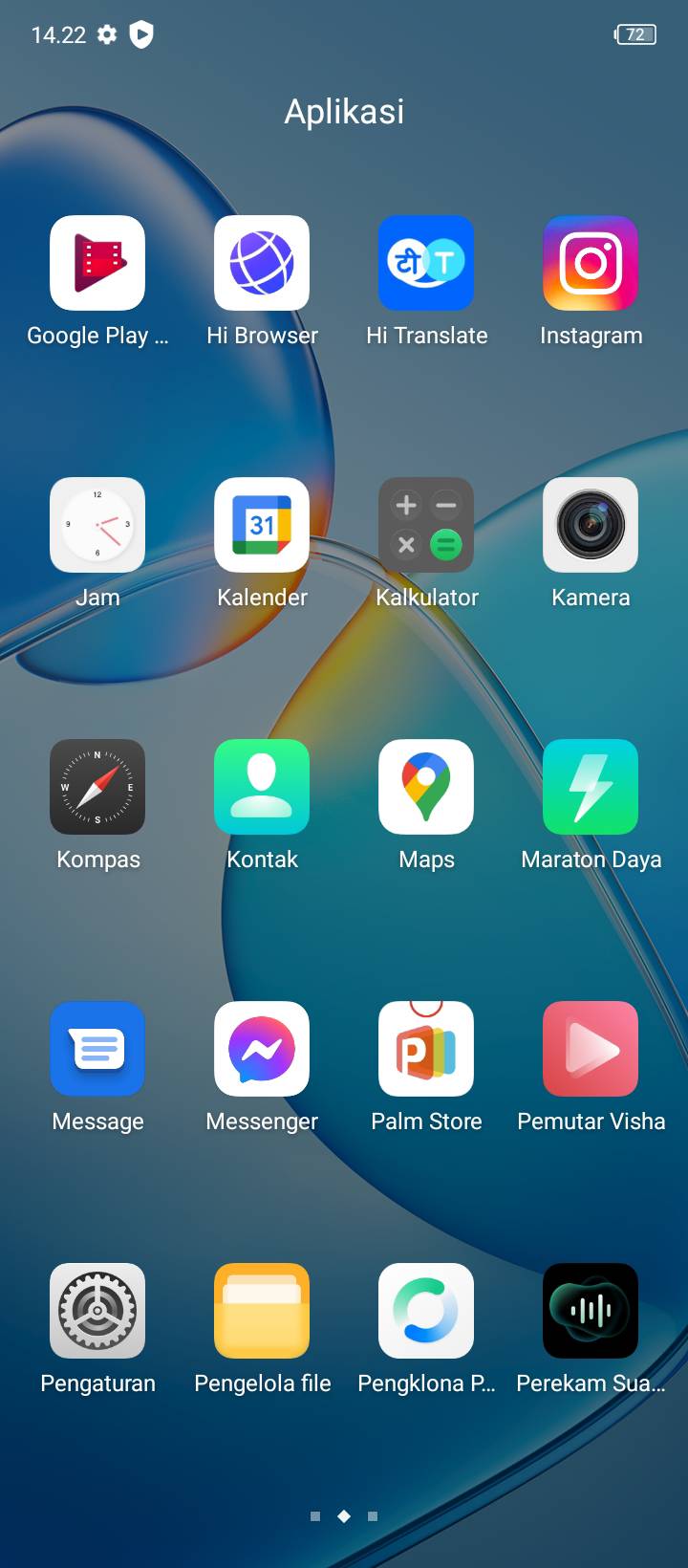This screenshot has width=688, height=1568.
Task: Open Google Play Movies app
Action: point(97,263)
